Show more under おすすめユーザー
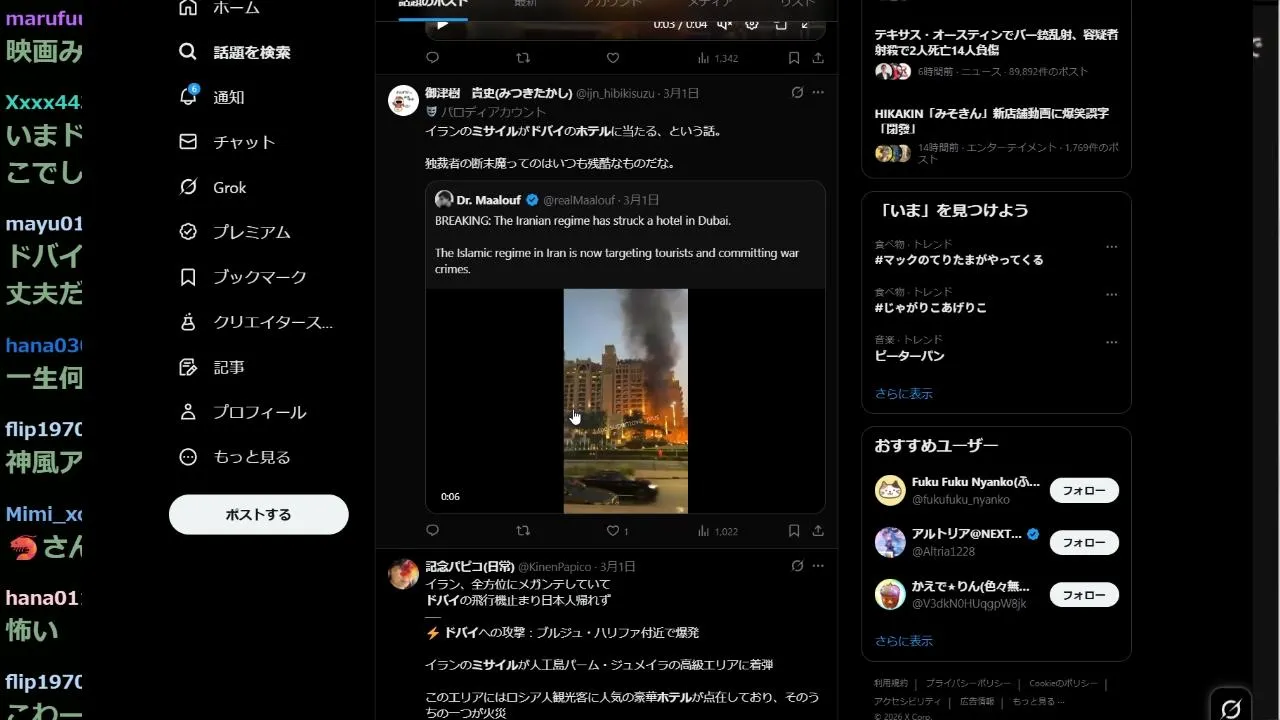The height and width of the screenshot is (720, 1280). (903, 641)
